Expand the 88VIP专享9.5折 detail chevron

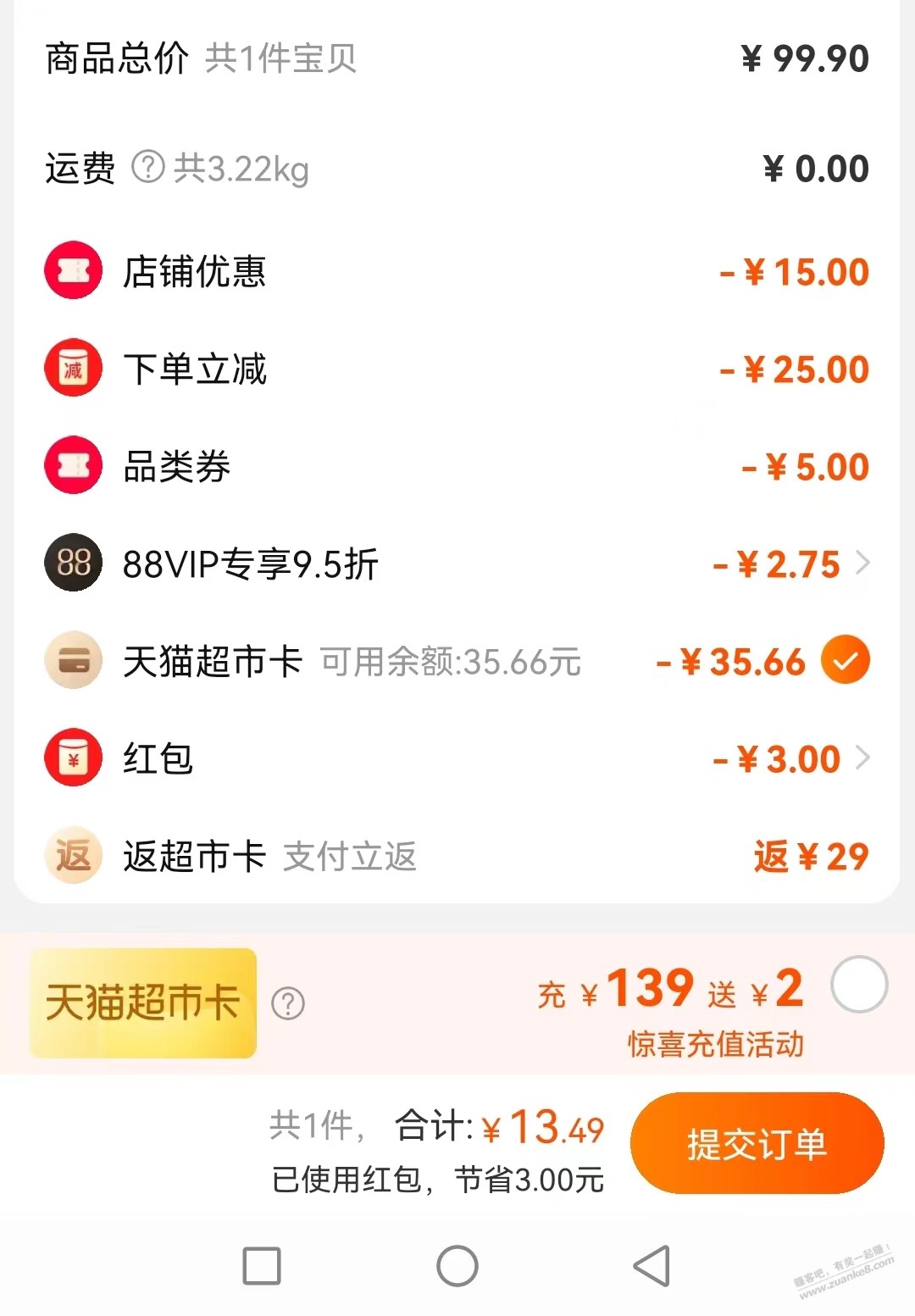[864, 563]
